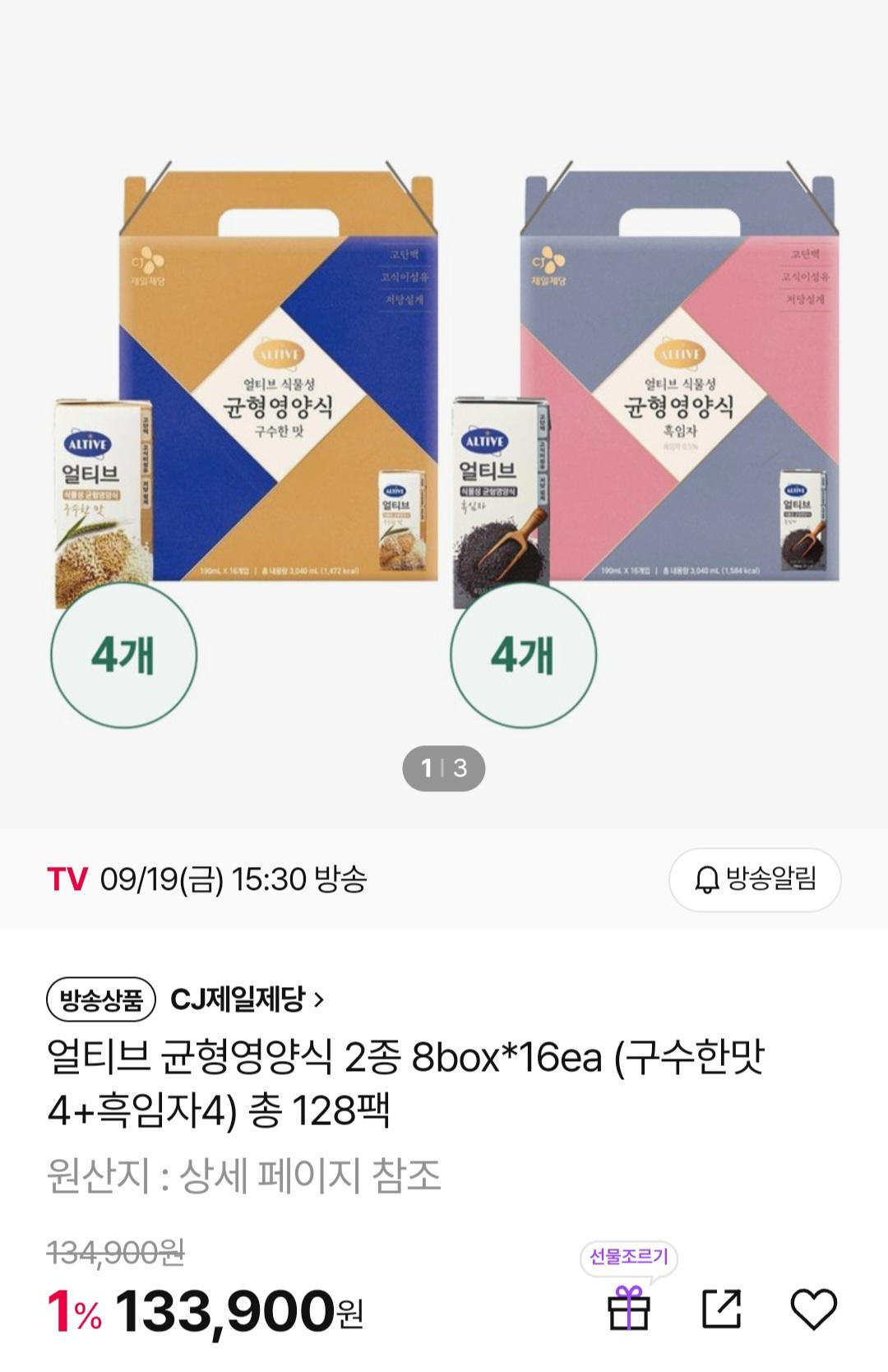Tap the 방송알림 broadcast alert button
The width and height of the screenshot is (888, 1372).
[x=754, y=879]
